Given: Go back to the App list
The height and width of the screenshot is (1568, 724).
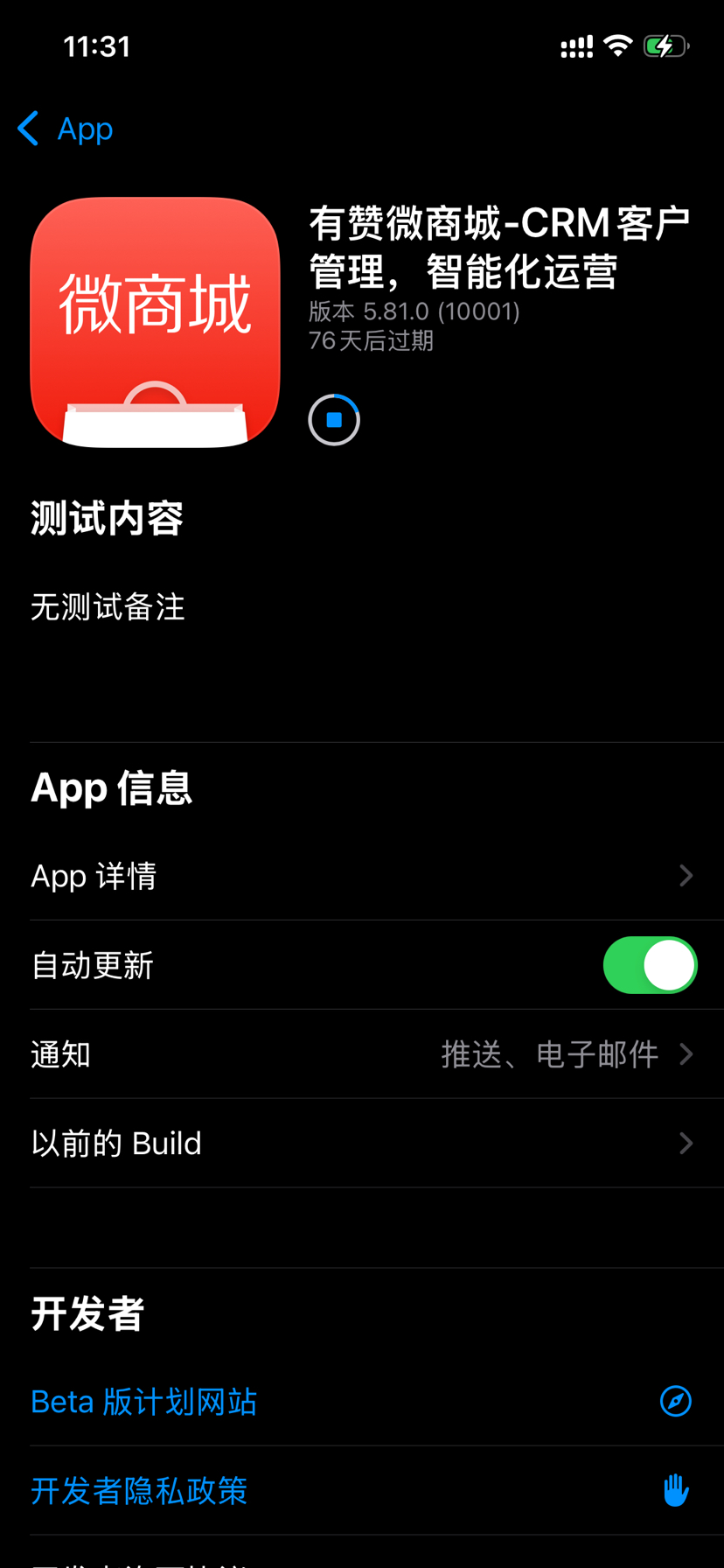Looking at the screenshot, I should [x=66, y=129].
